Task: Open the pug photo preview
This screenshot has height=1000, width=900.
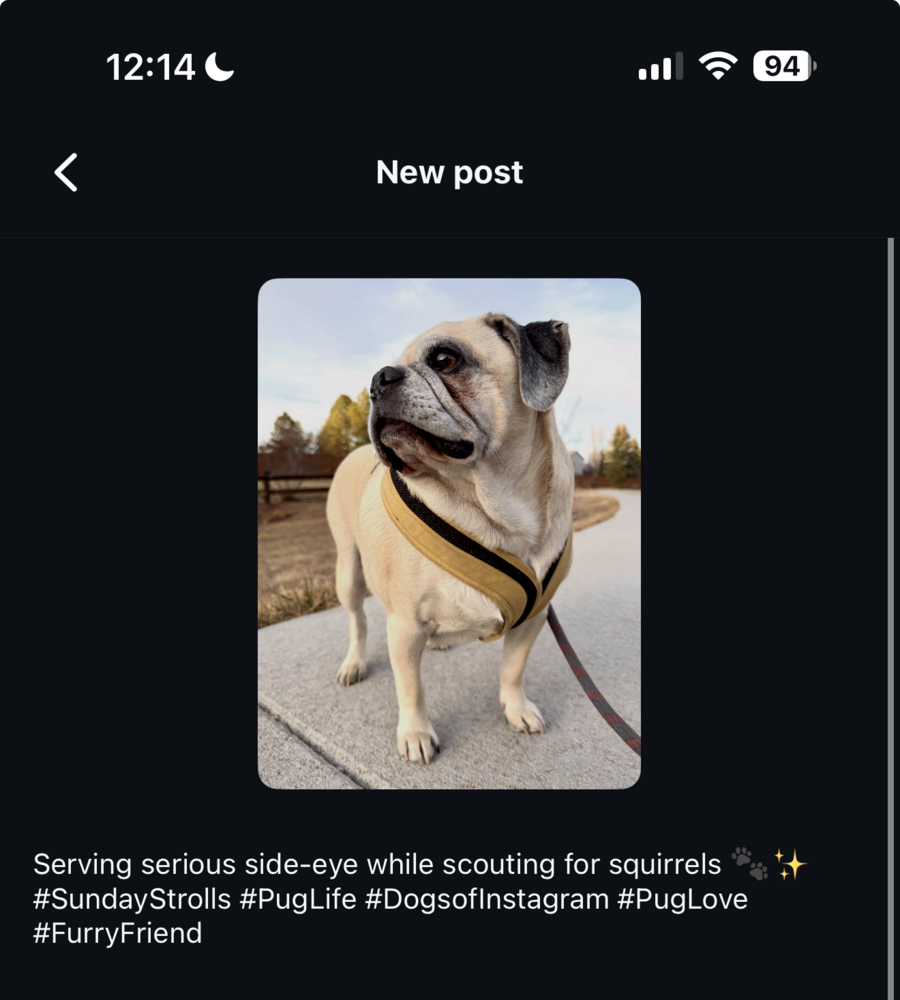Action: [x=449, y=533]
